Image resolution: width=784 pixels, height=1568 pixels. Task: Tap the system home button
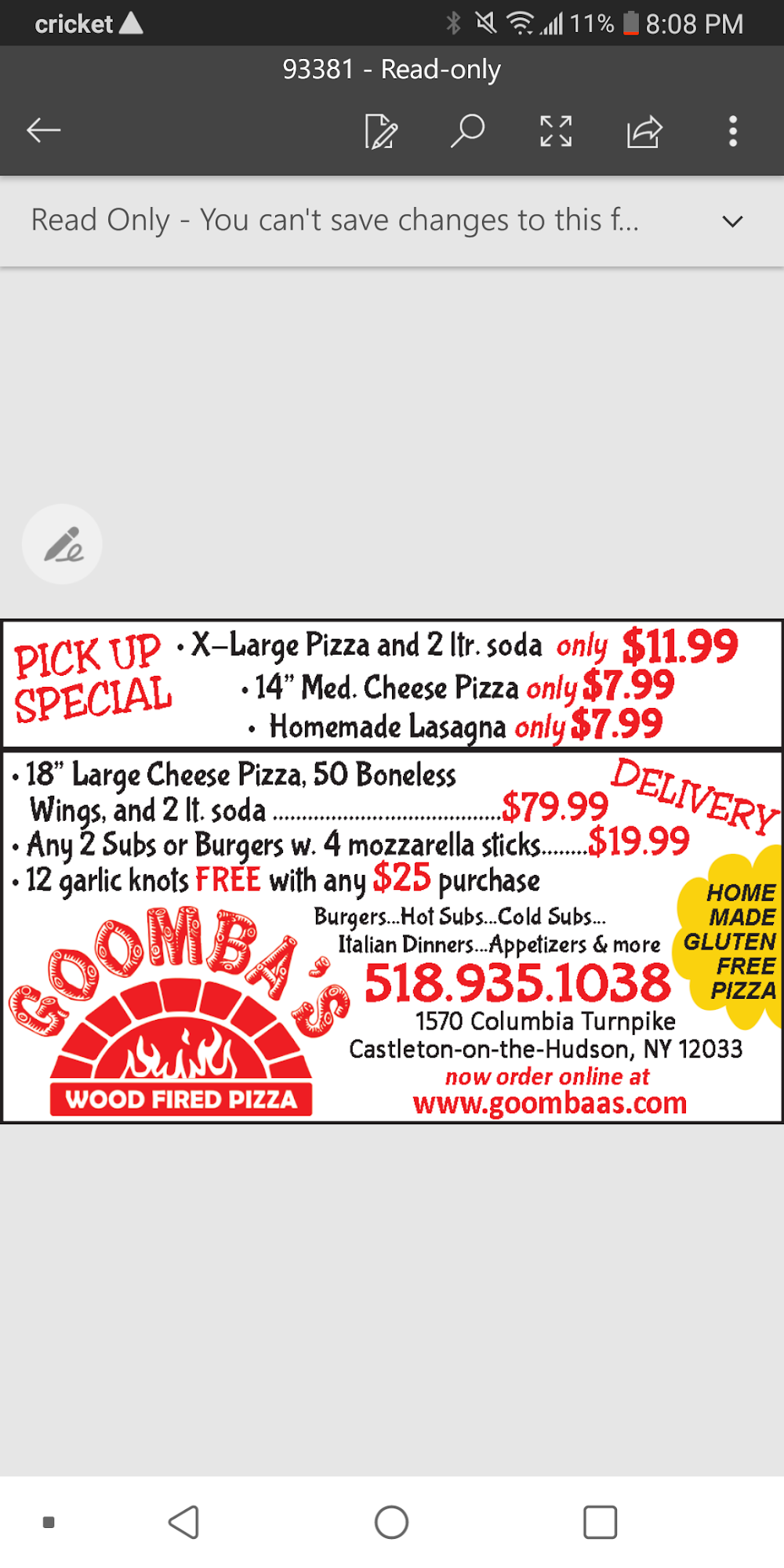pyautogui.click(x=391, y=1523)
